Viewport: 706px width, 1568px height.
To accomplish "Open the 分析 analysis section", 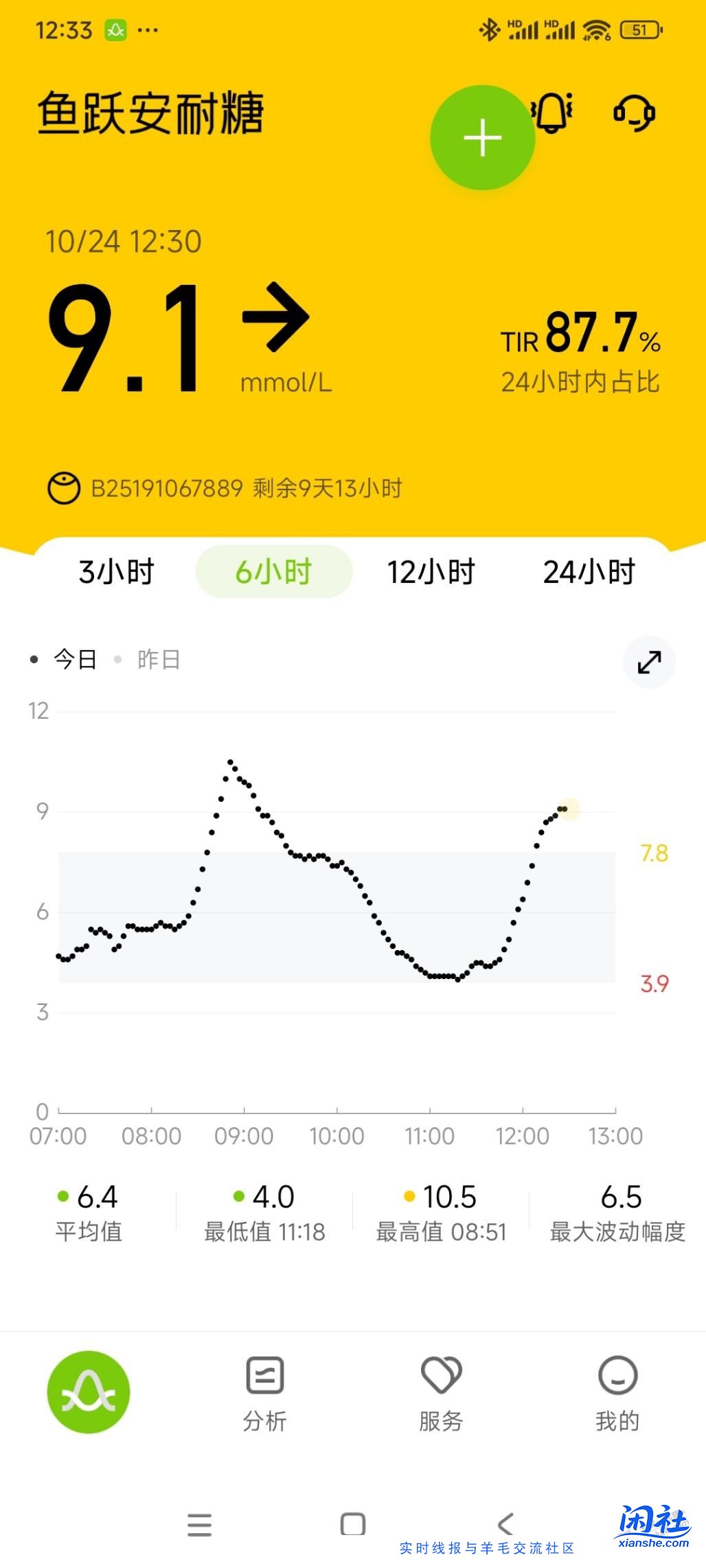I will pyautogui.click(x=264, y=1394).
